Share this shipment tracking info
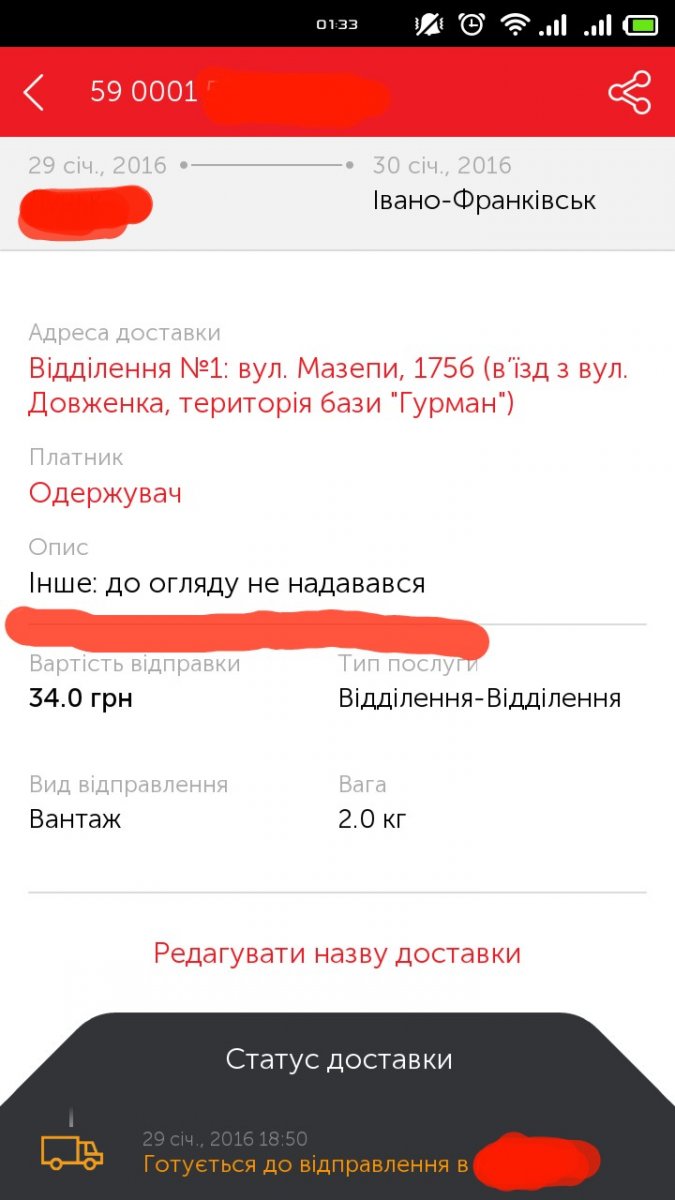 tap(629, 92)
